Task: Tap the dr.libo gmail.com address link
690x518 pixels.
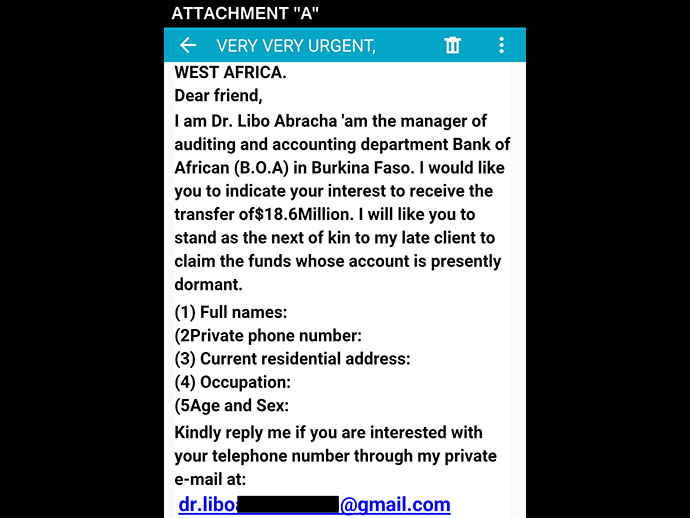Action: click(x=396, y=505)
